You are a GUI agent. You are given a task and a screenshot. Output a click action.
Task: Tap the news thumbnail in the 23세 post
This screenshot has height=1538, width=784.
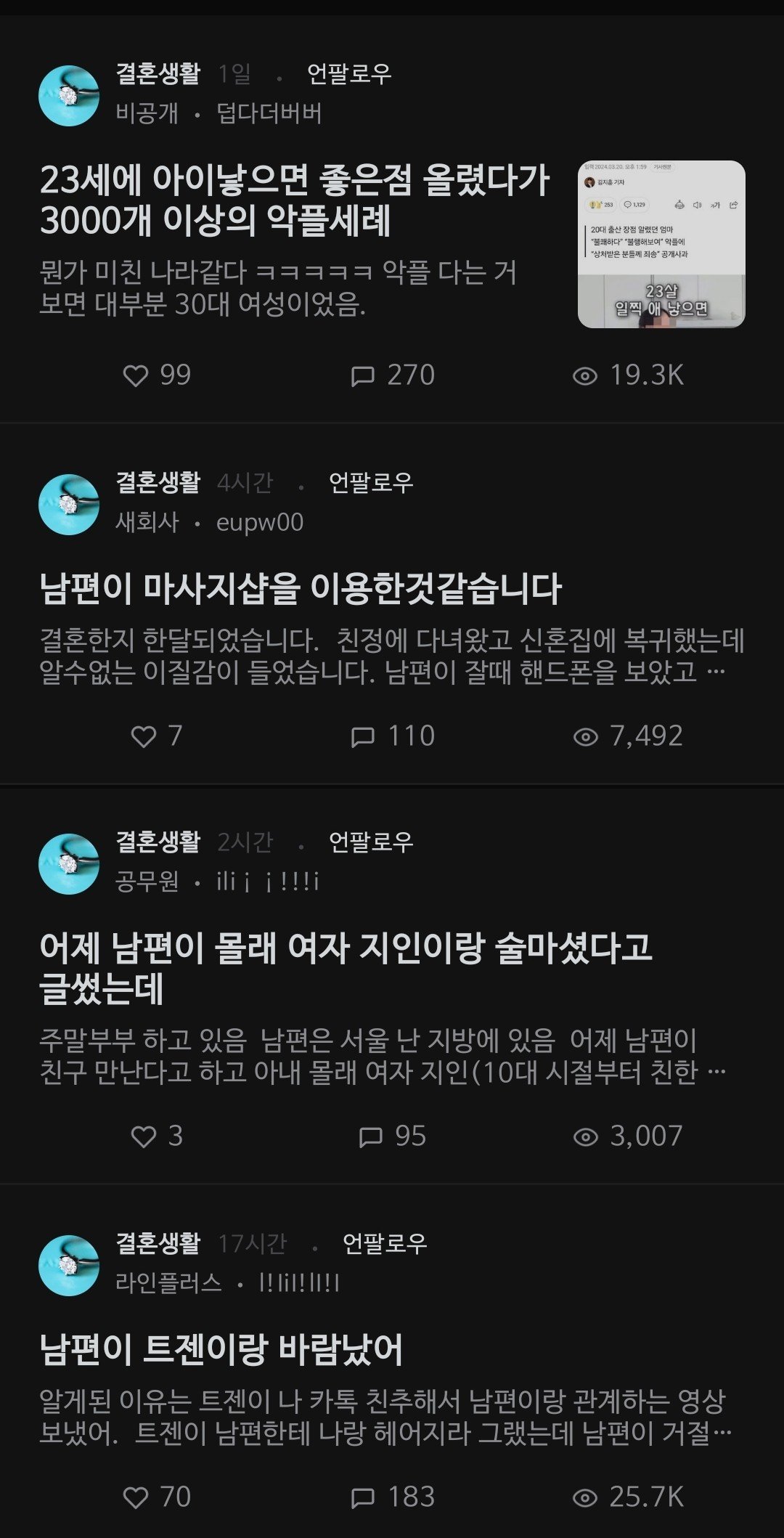click(661, 244)
